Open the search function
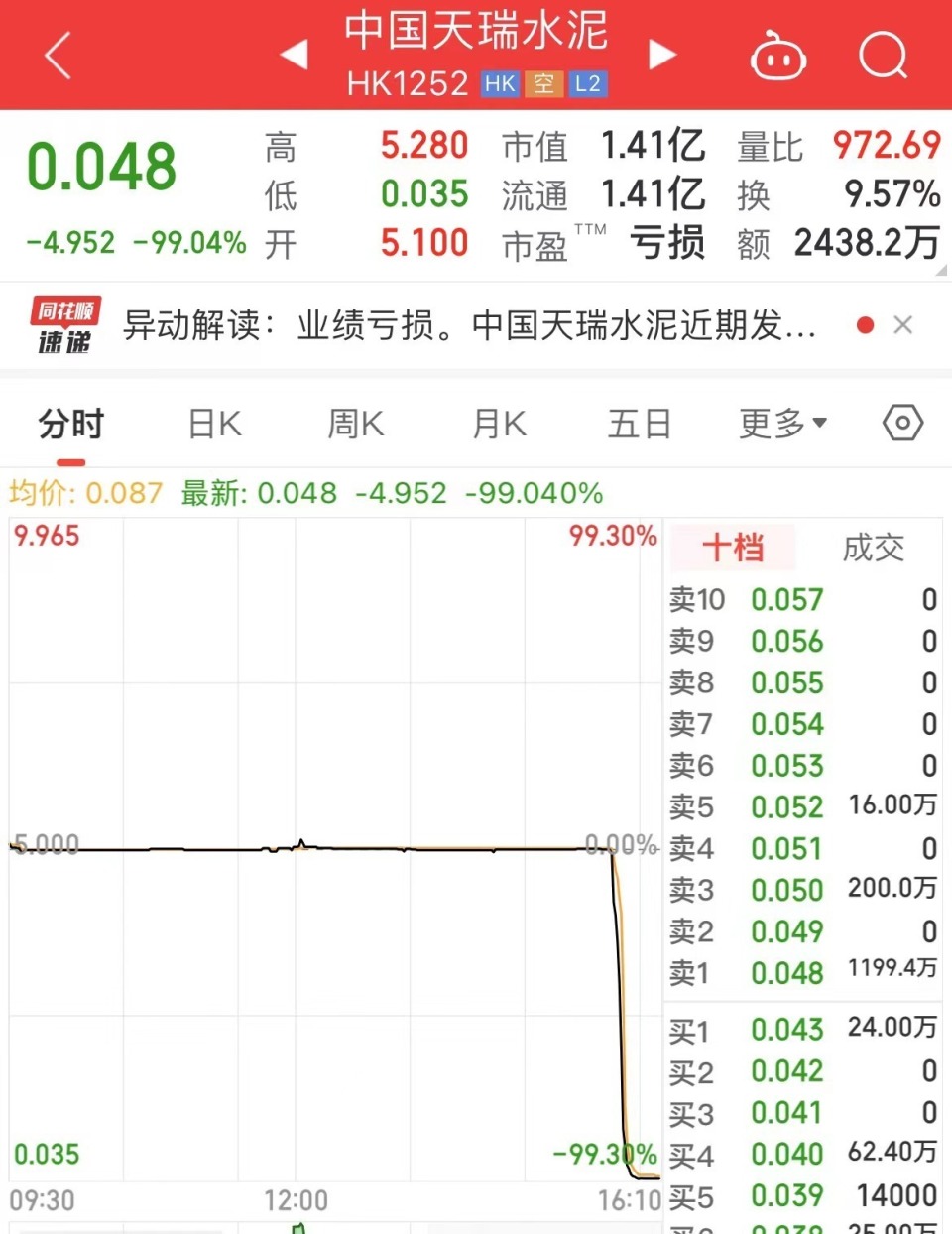The image size is (952, 1234). [884, 56]
